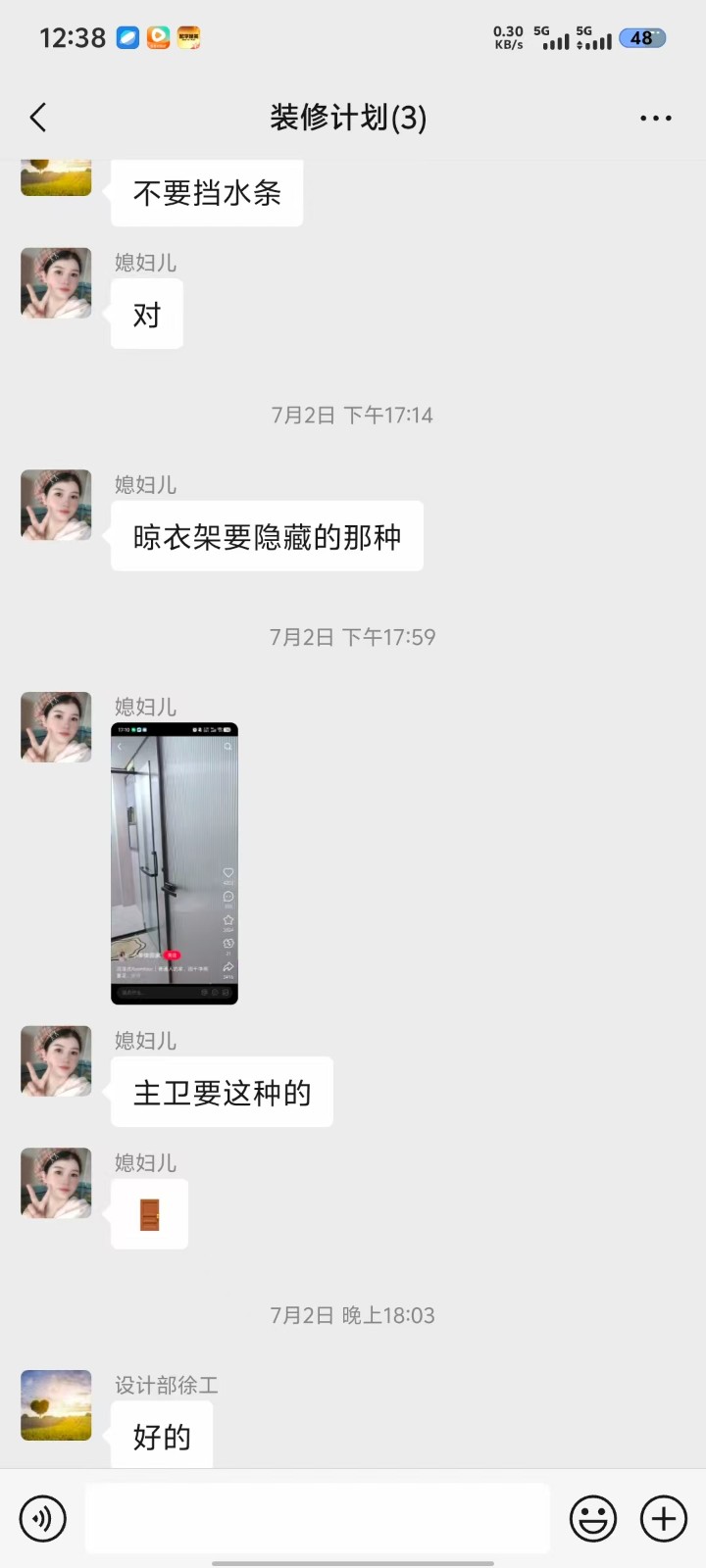Open the chat's three-dot more menu

pos(655,119)
